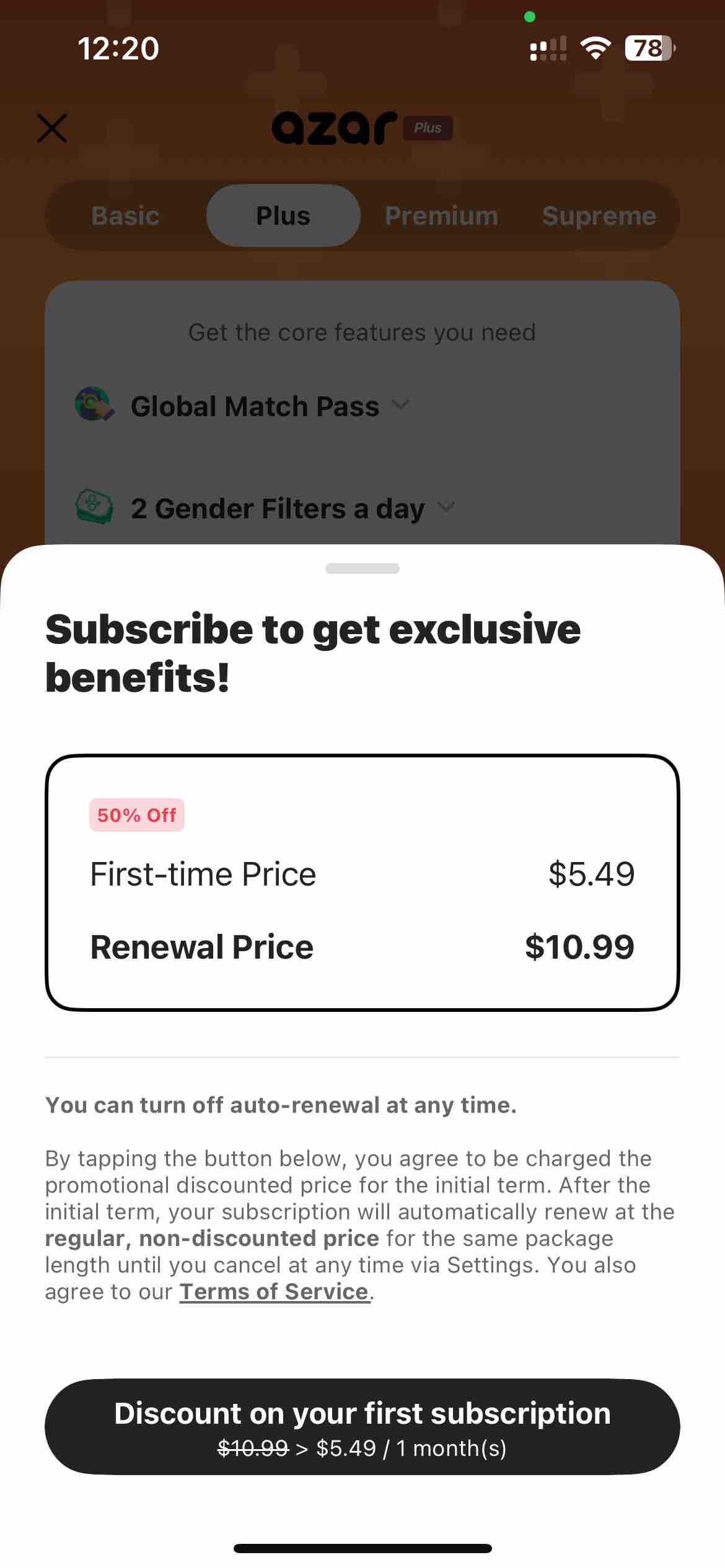Switch to the Basic plan tab
The height and width of the screenshot is (1568, 725).
125,216
